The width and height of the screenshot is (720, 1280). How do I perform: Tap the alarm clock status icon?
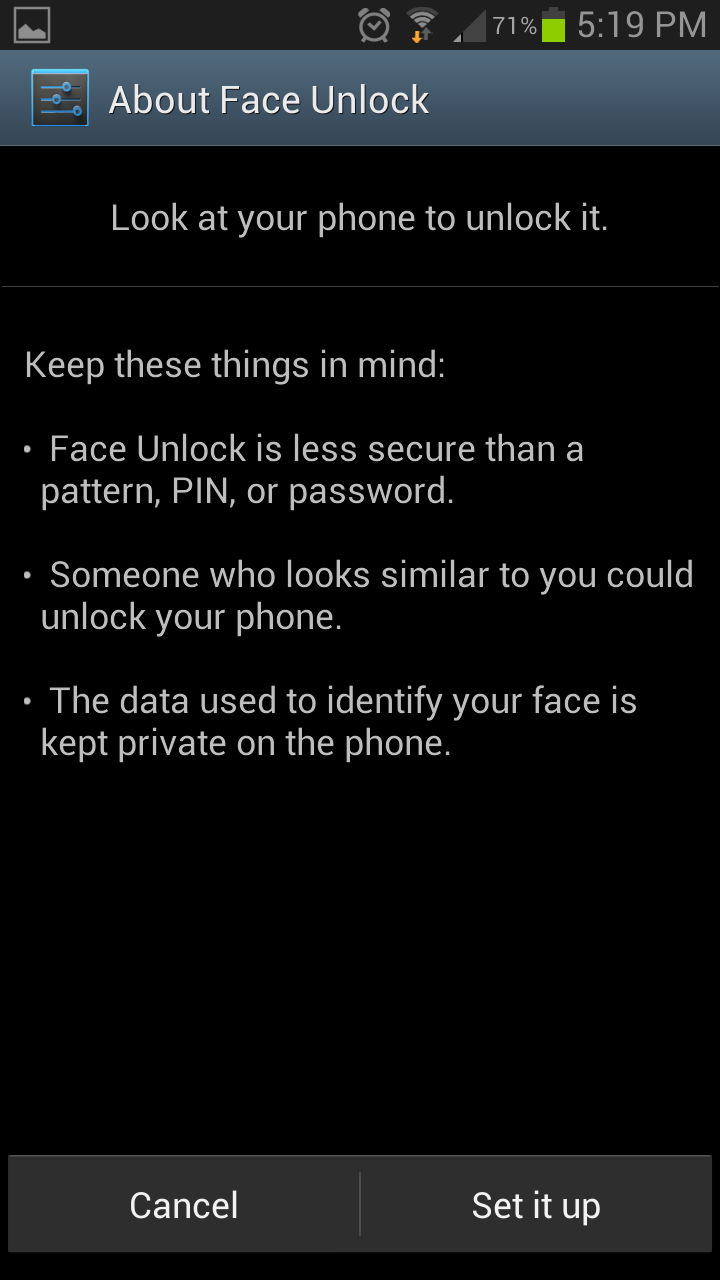click(x=372, y=24)
